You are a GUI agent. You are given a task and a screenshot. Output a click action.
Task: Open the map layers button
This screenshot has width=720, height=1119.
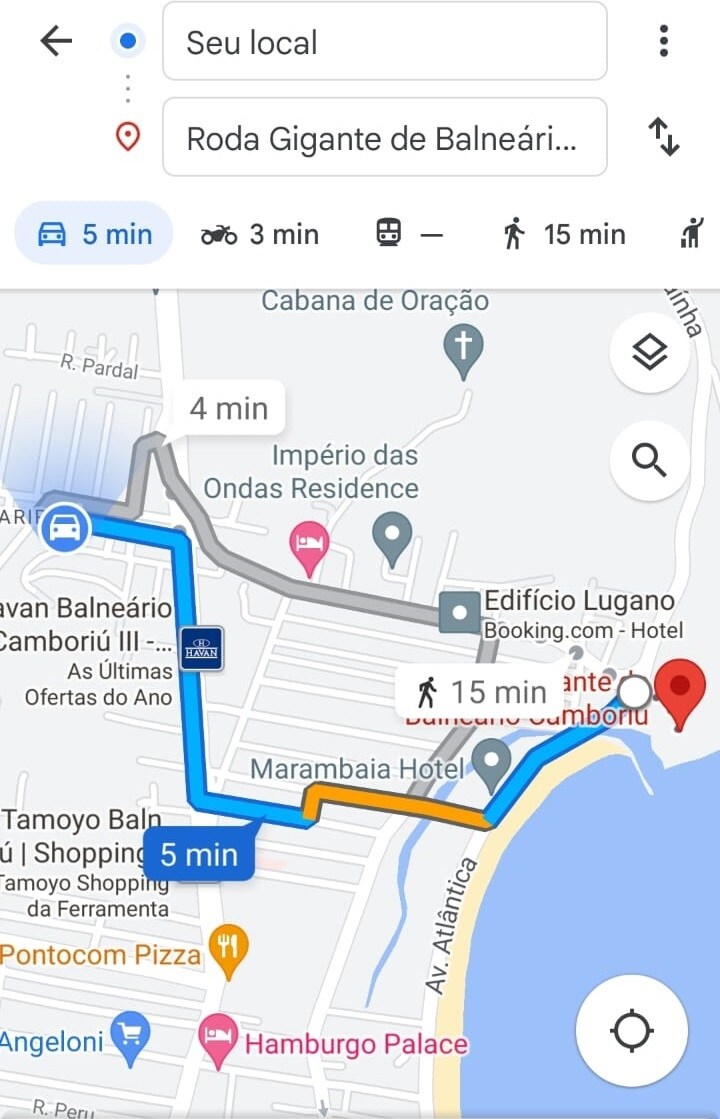(650, 352)
